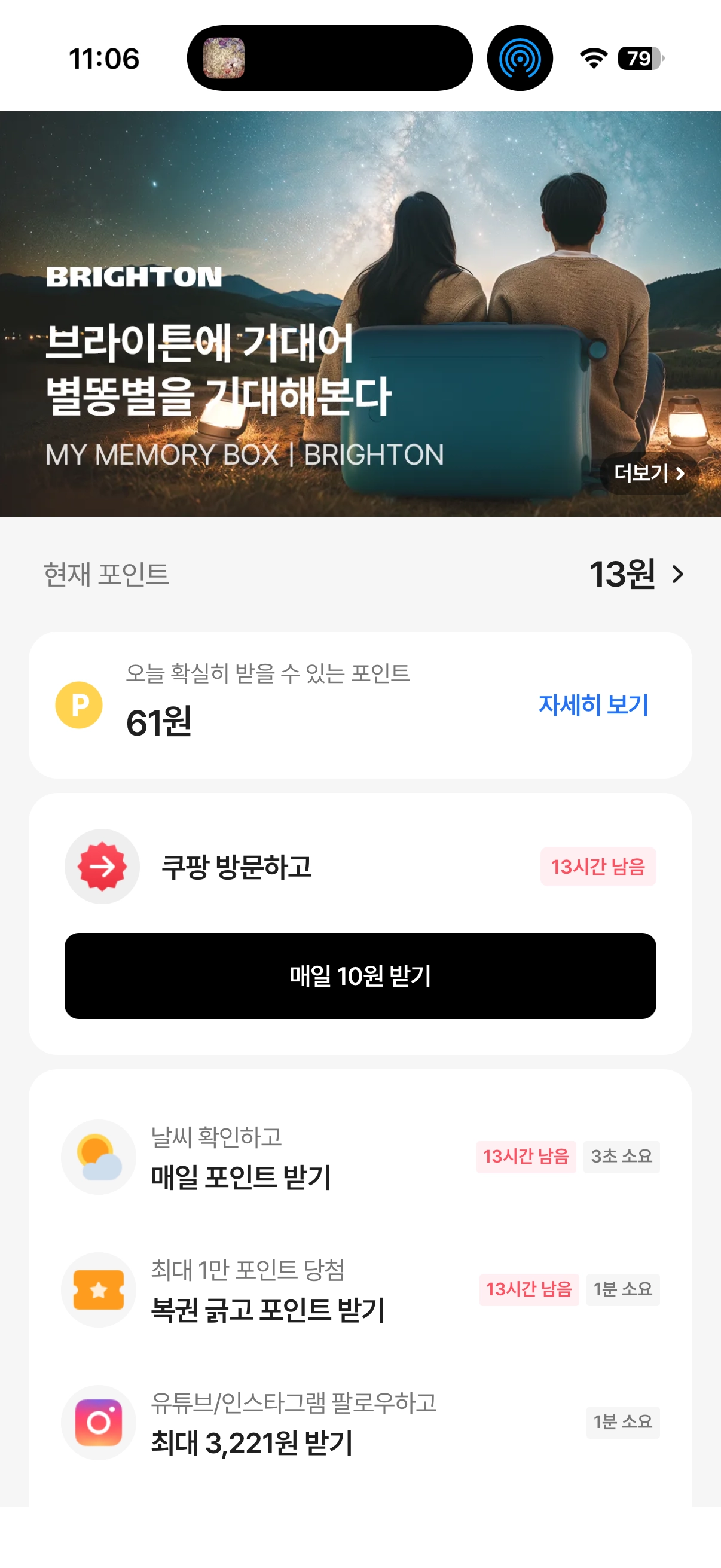Tap the 매일 10원 받기 button

click(x=360, y=975)
